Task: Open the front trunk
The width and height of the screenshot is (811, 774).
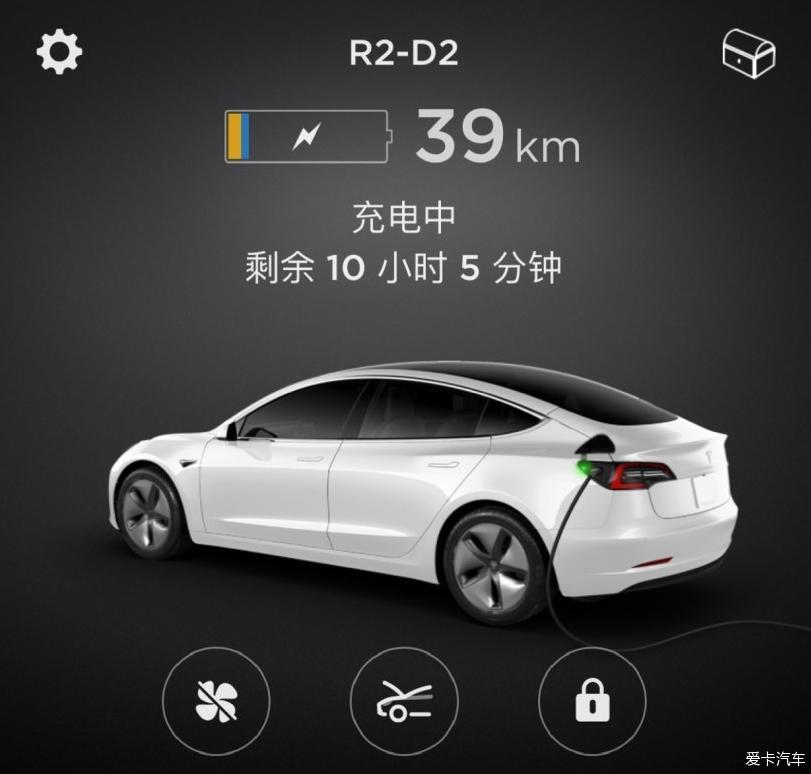Action: [404, 701]
